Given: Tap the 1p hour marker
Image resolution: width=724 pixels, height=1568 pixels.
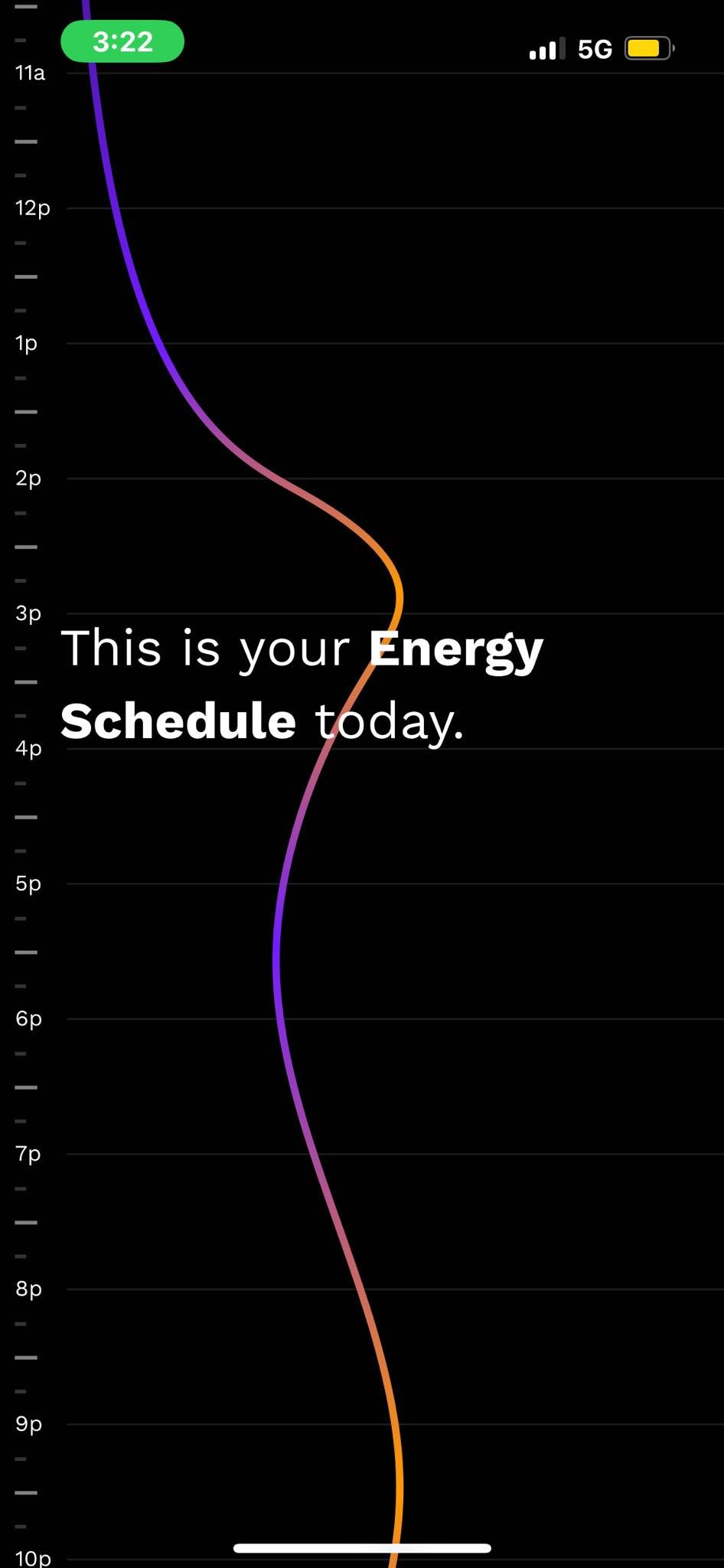Looking at the screenshot, I should [27, 343].
